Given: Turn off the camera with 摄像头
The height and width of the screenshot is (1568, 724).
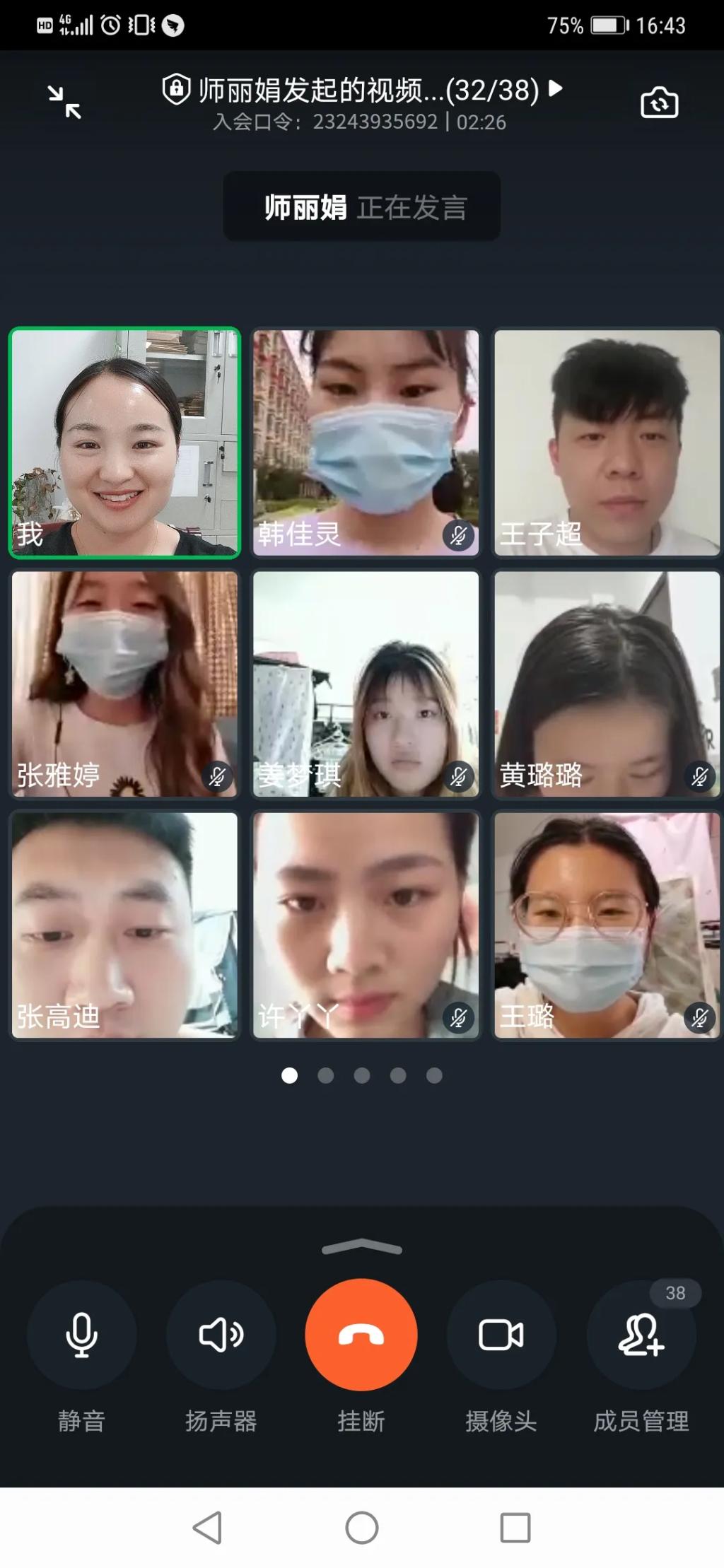Looking at the screenshot, I should coord(501,1335).
